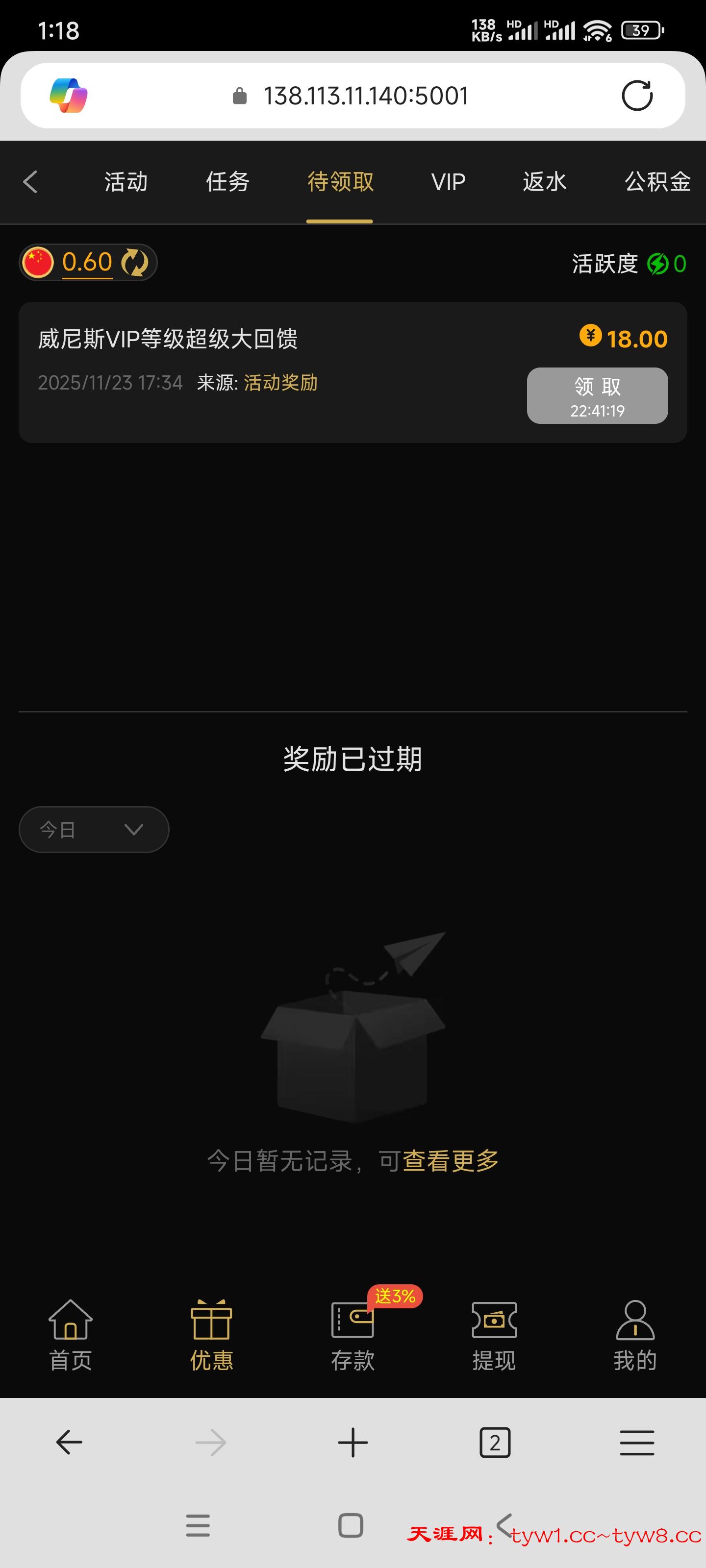
Task: Open the browser hamburger menu
Action: pos(636,1443)
